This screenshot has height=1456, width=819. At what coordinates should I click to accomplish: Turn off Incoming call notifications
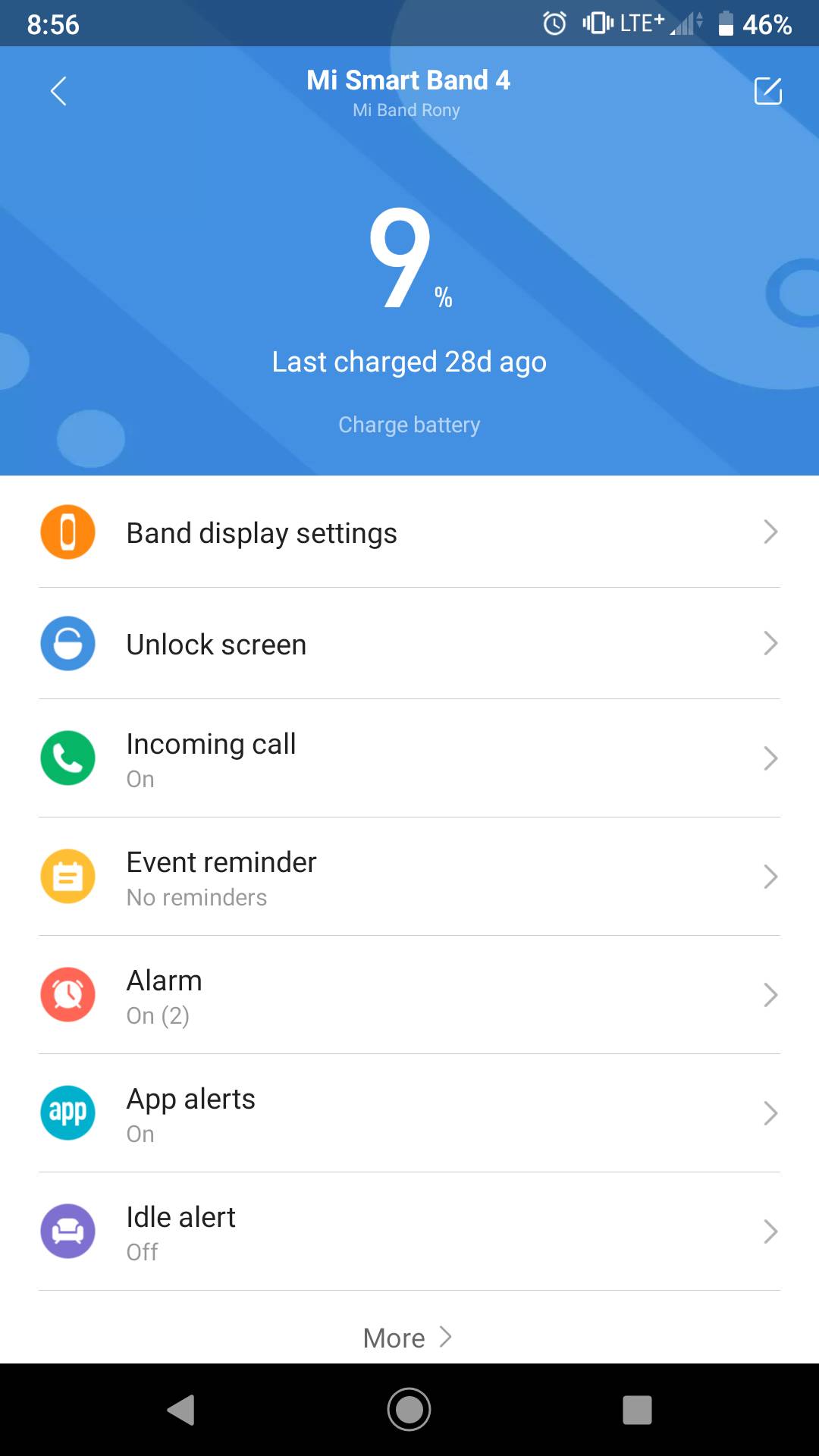click(x=409, y=758)
